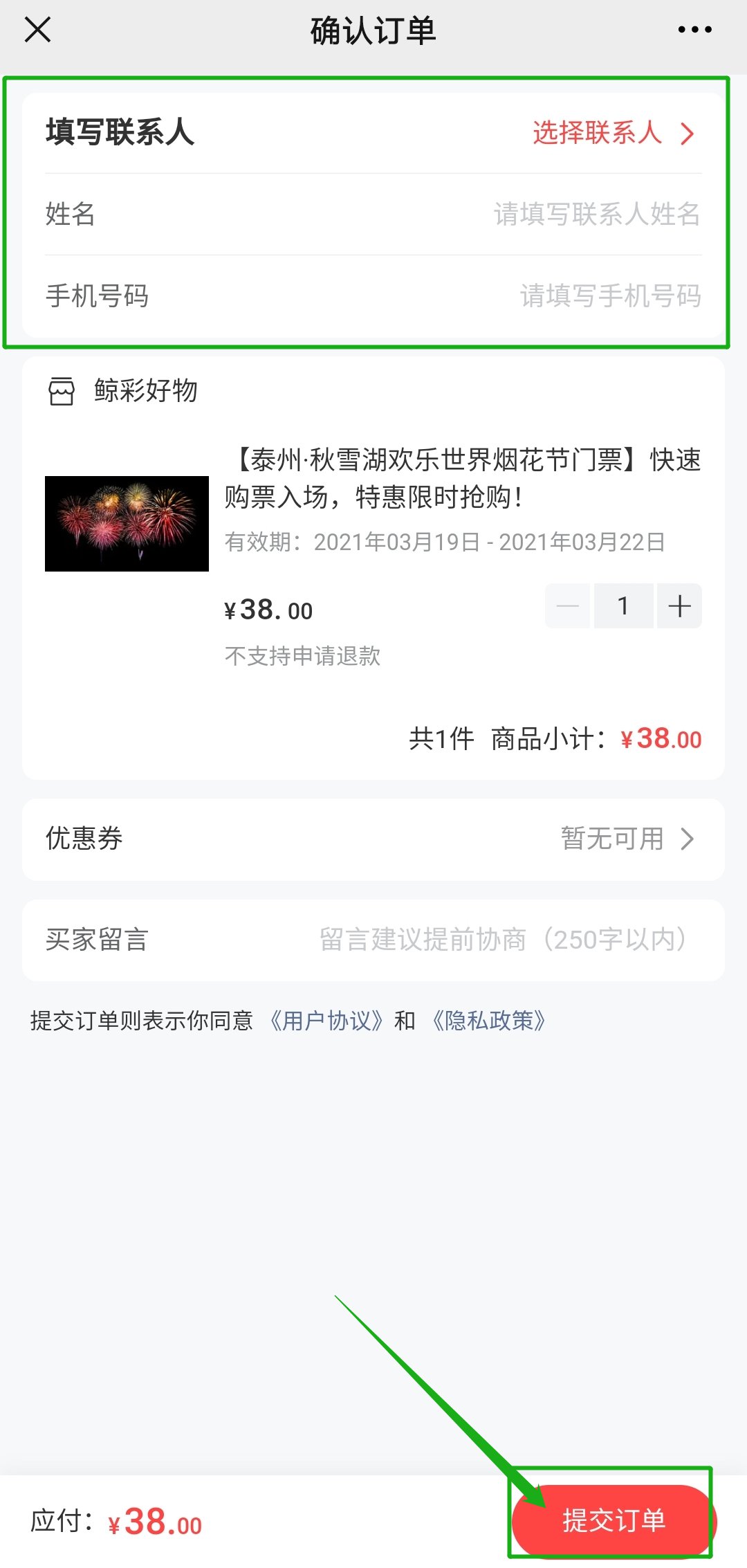Submit the order with 提交订单
This screenshot has width=747, height=1568.
613,1520
